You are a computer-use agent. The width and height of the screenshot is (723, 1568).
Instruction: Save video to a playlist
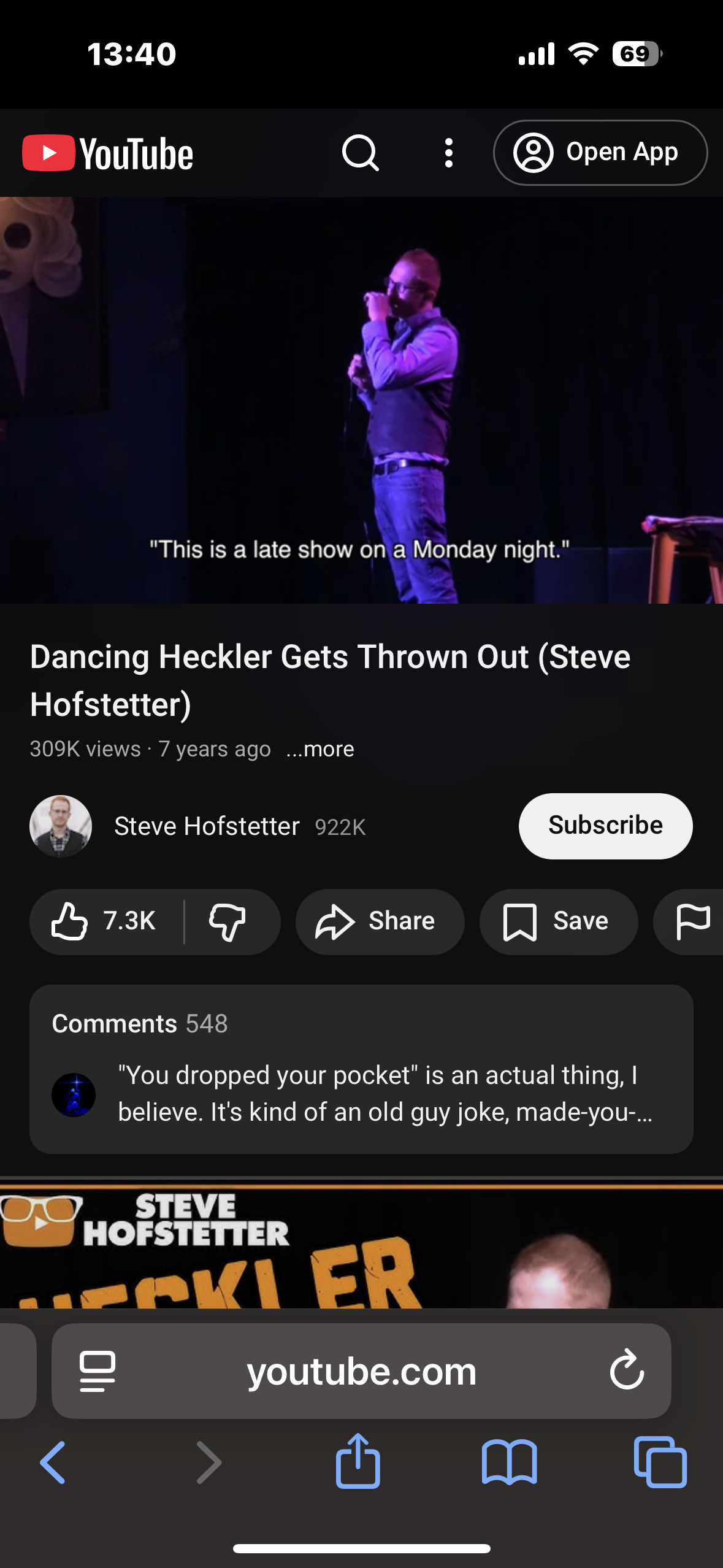(x=558, y=921)
